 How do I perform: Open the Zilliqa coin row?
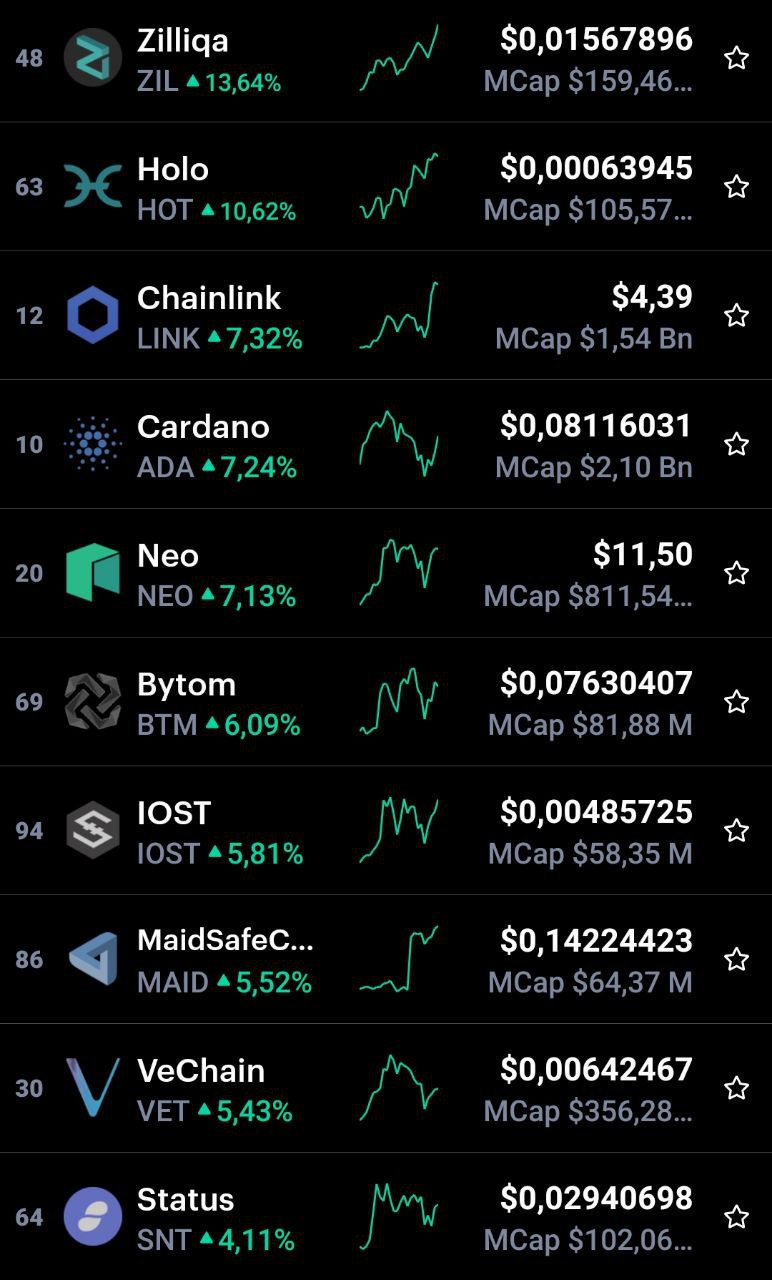point(386,60)
